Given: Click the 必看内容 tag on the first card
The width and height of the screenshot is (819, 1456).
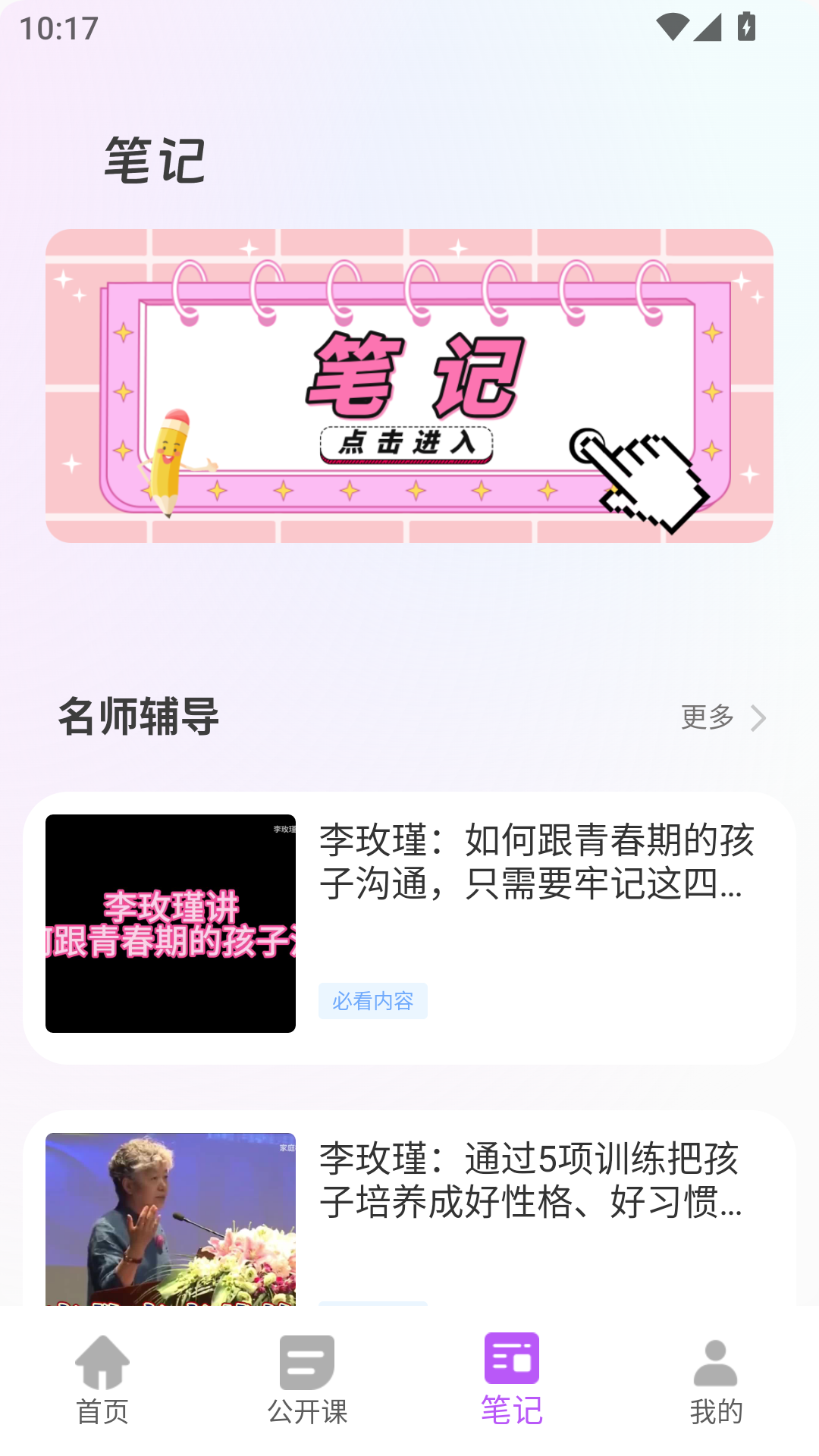Looking at the screenshot, I should [373, 1001].
